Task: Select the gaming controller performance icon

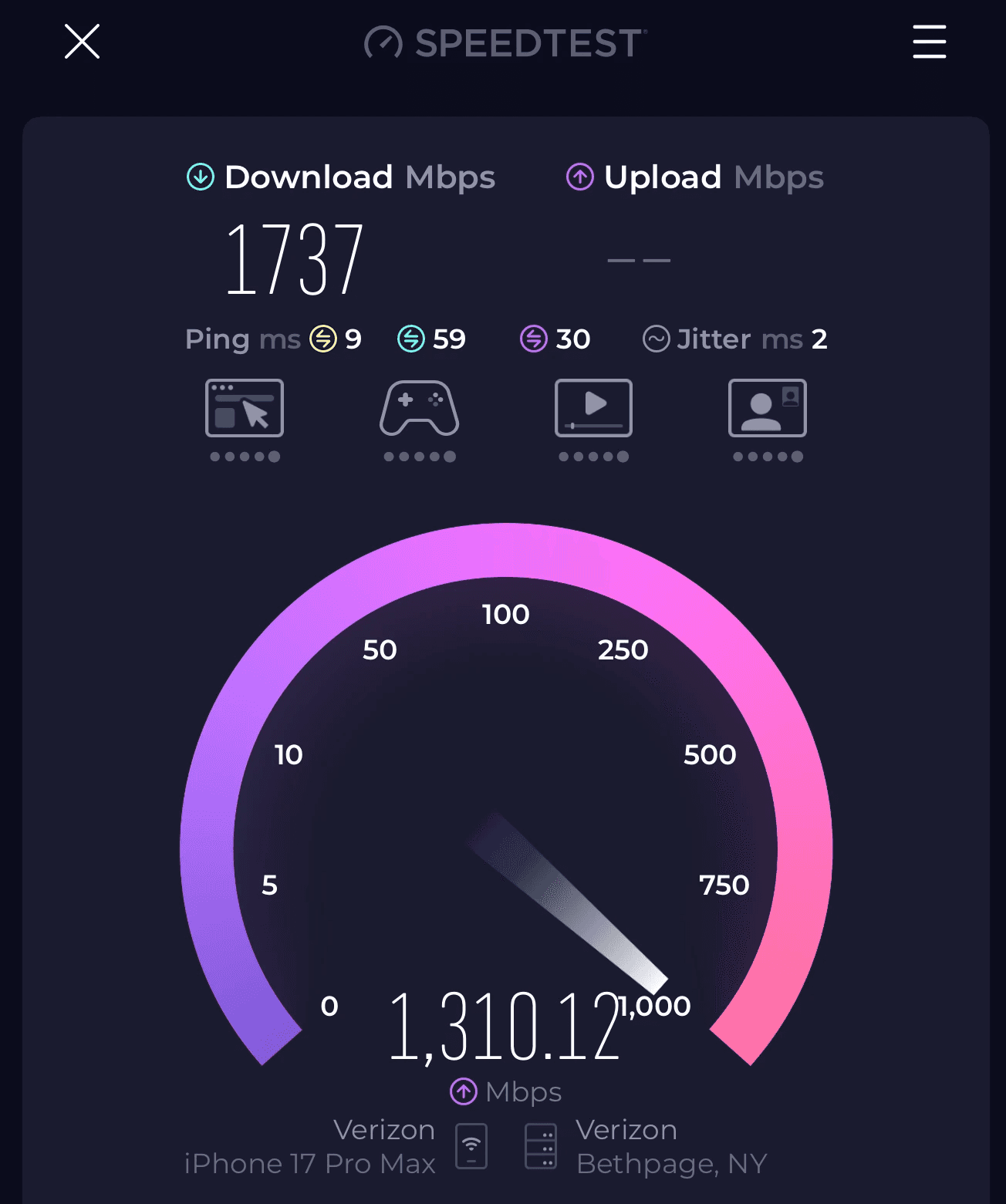Action: pyautogui.click(x=419, y=408)
